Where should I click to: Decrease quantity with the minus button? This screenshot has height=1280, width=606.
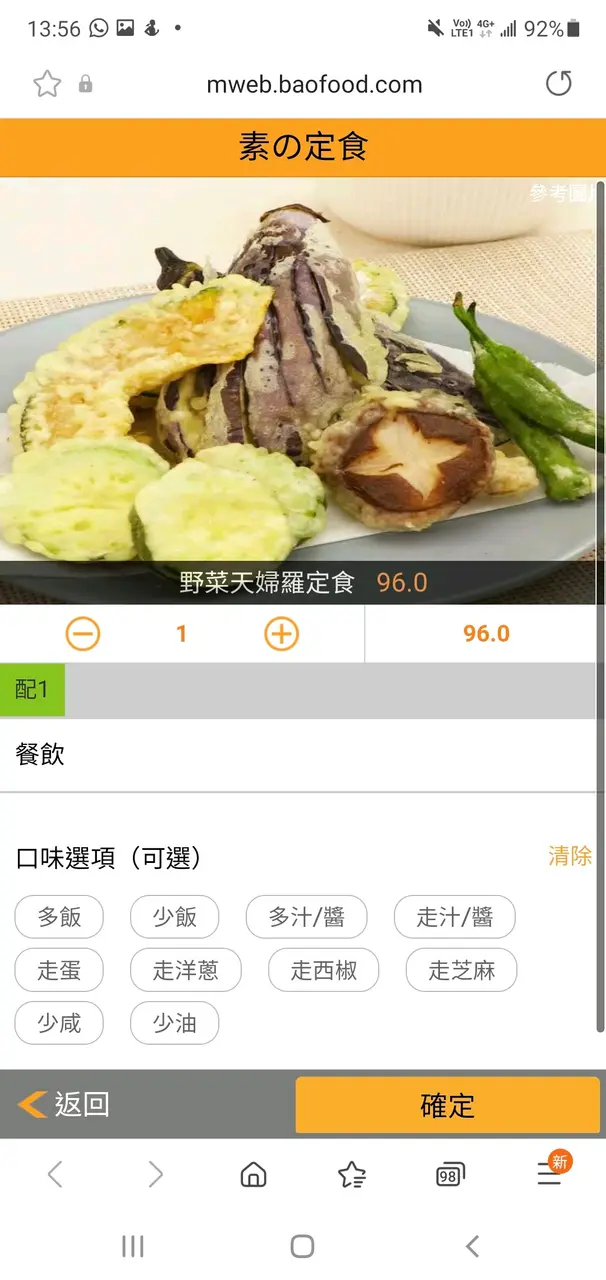[x=83, y=634]
